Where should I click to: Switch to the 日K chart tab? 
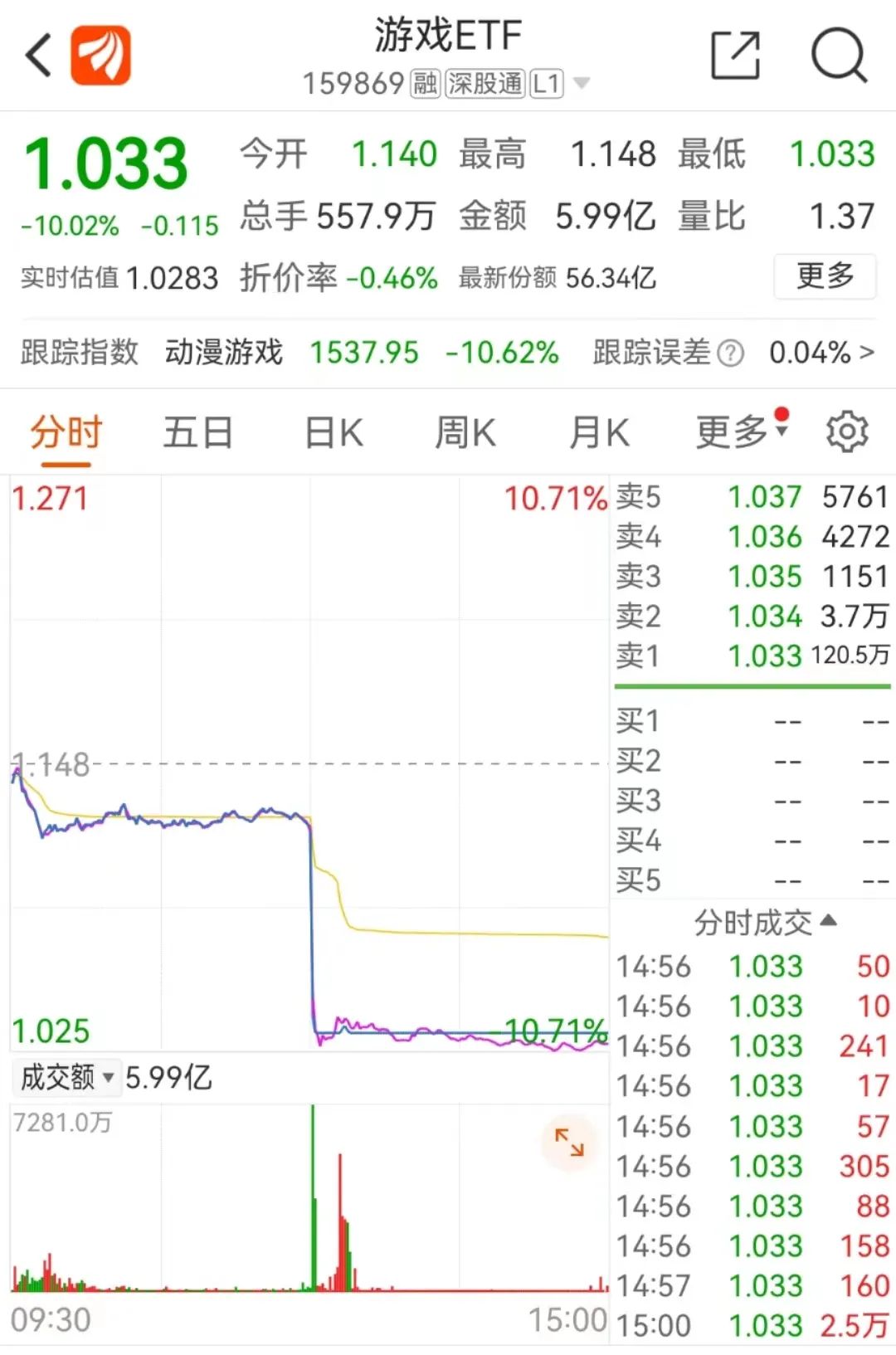334,433
